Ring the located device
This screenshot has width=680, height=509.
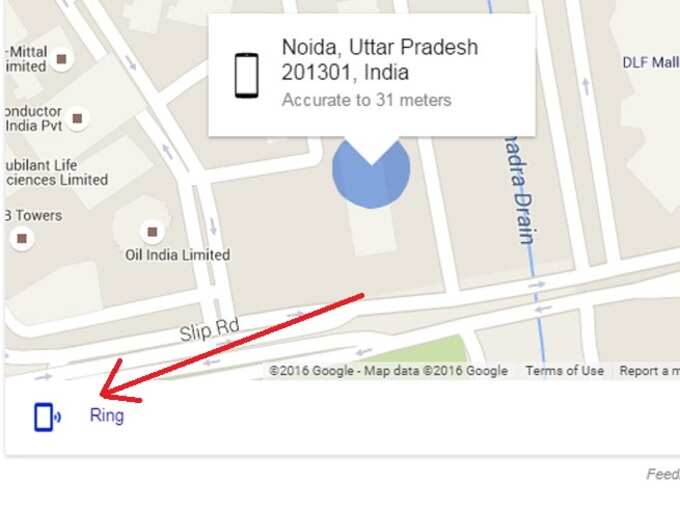point(106,415)
